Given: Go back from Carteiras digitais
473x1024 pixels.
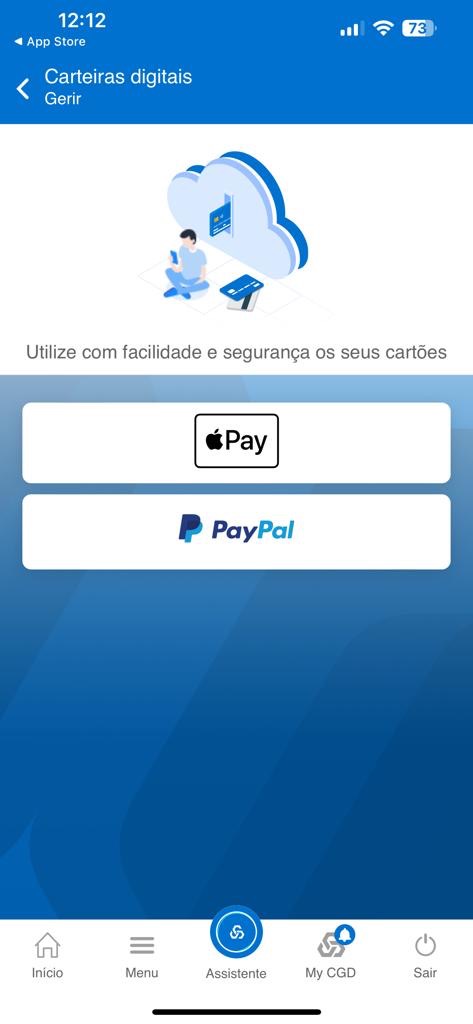Looking at the screenshot, I should click(x=23, y=88).
